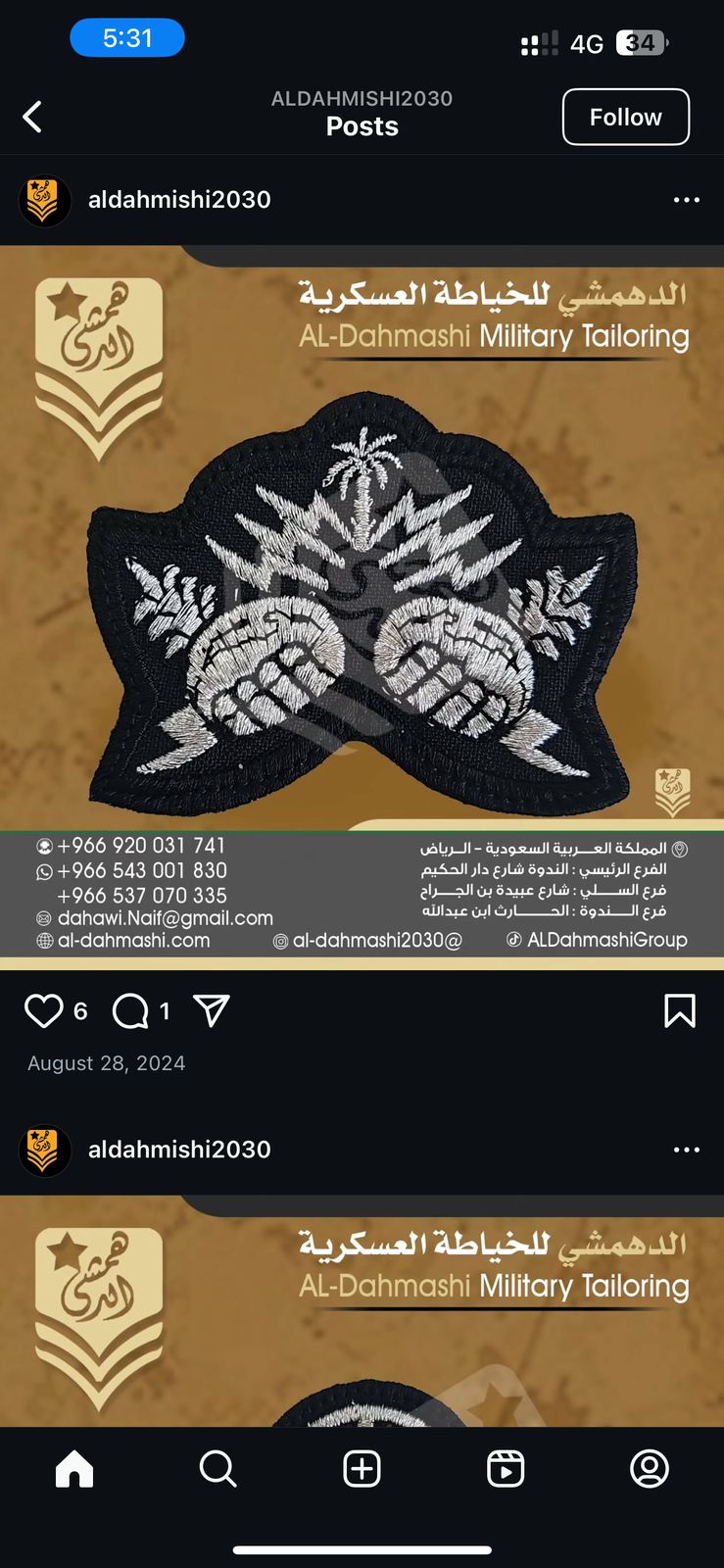Create a new post with the plus tab
Image resolution: width=724 pixels, height=1568 pixels.
[362, 1468]
